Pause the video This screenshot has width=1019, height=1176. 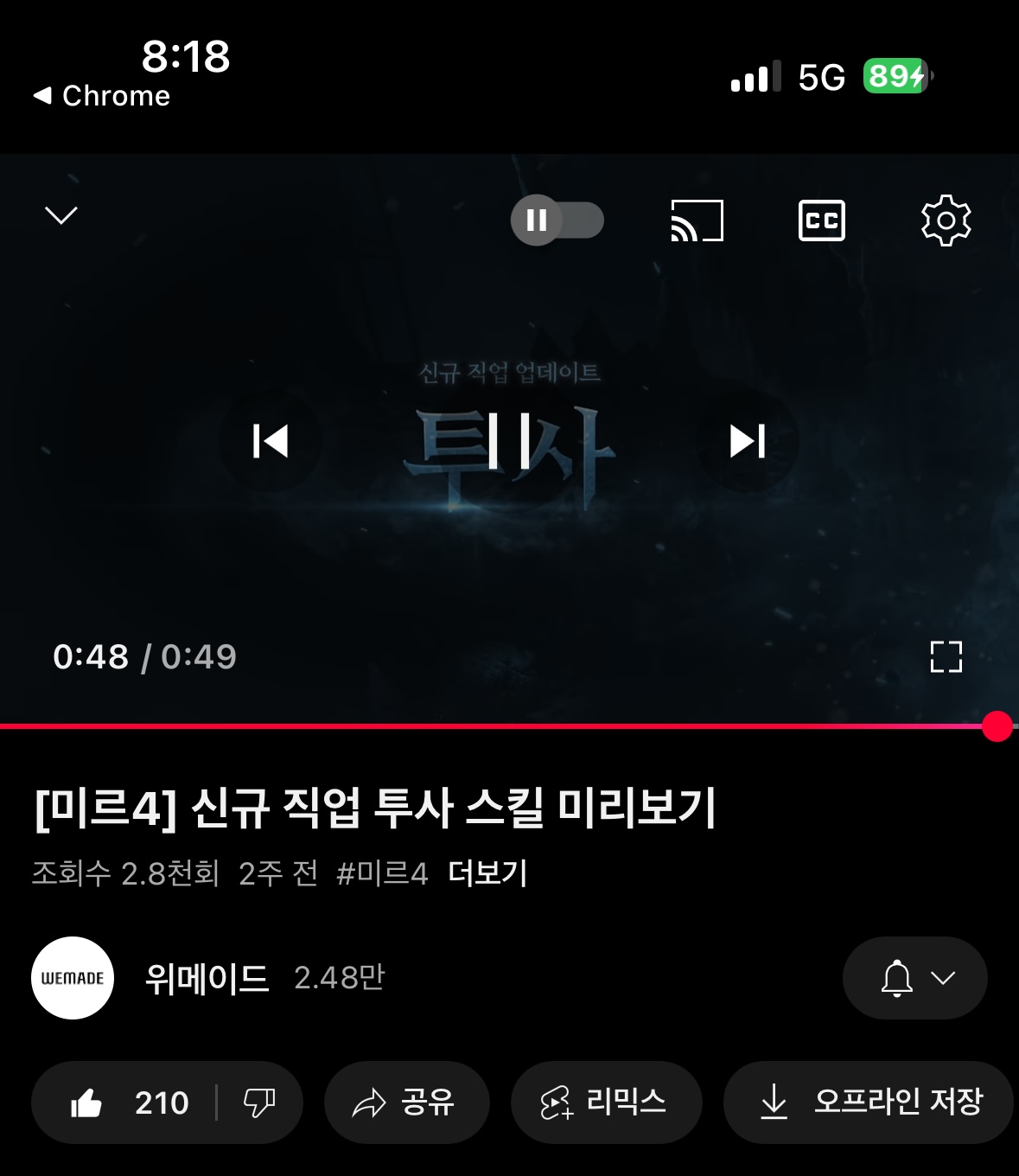pyautogui.click(x=509, y=441)
